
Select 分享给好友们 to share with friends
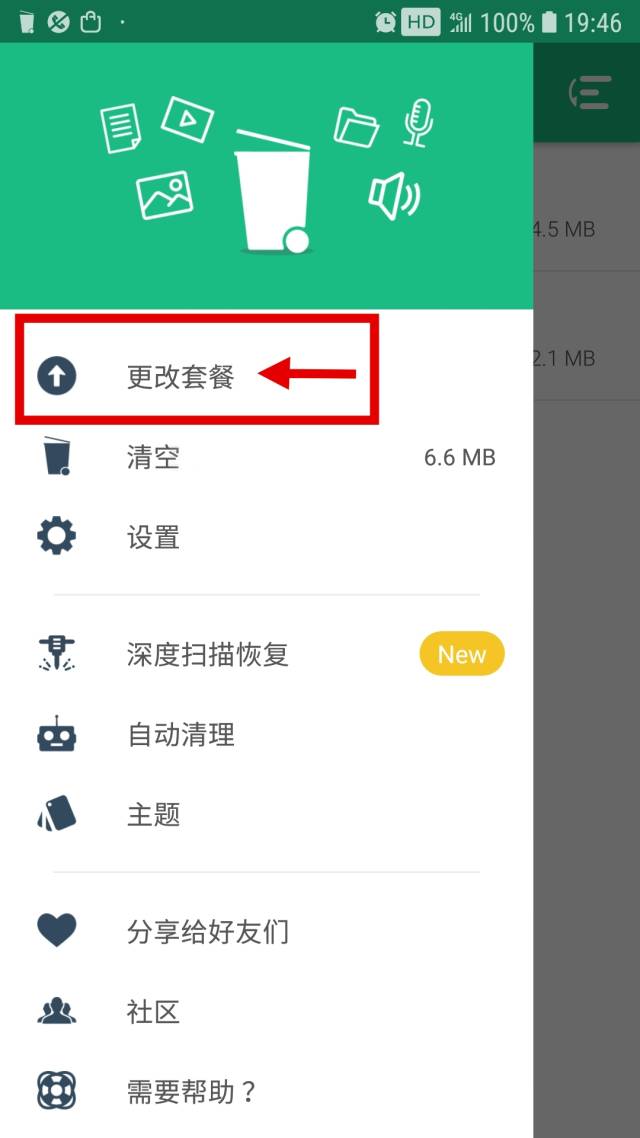tap(266, 931)
